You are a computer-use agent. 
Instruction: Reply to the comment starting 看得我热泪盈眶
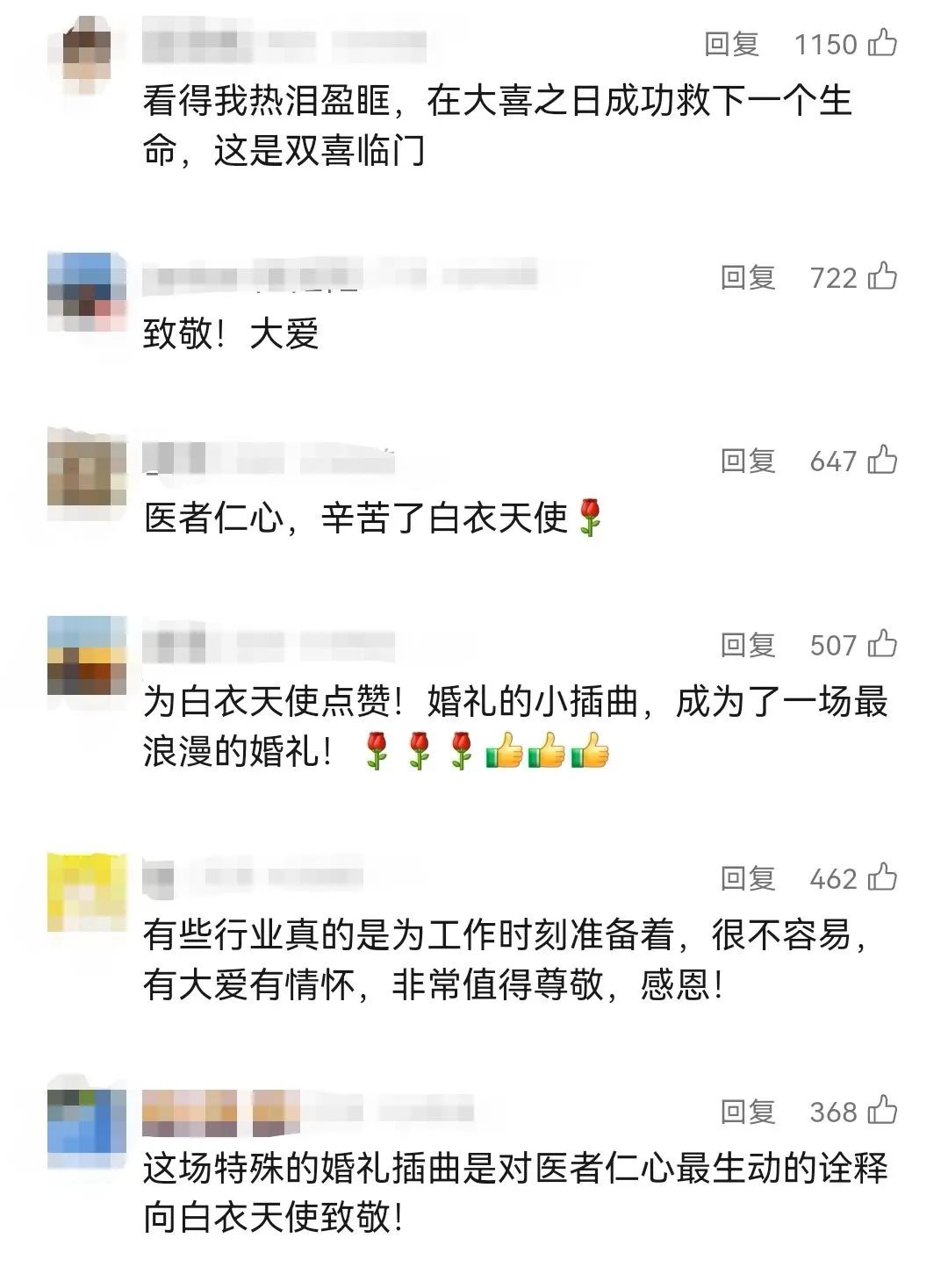click(731, 44)
